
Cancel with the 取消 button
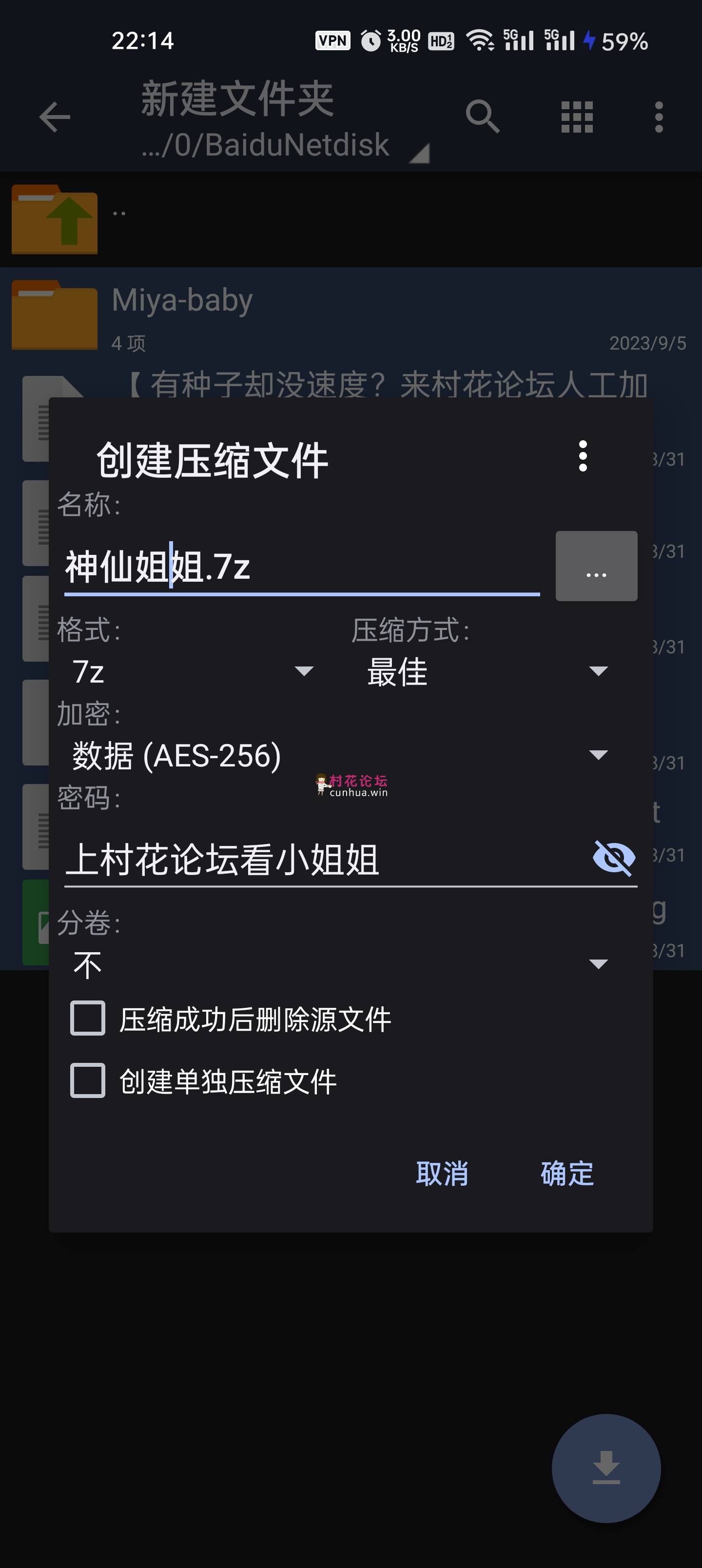442,1173
